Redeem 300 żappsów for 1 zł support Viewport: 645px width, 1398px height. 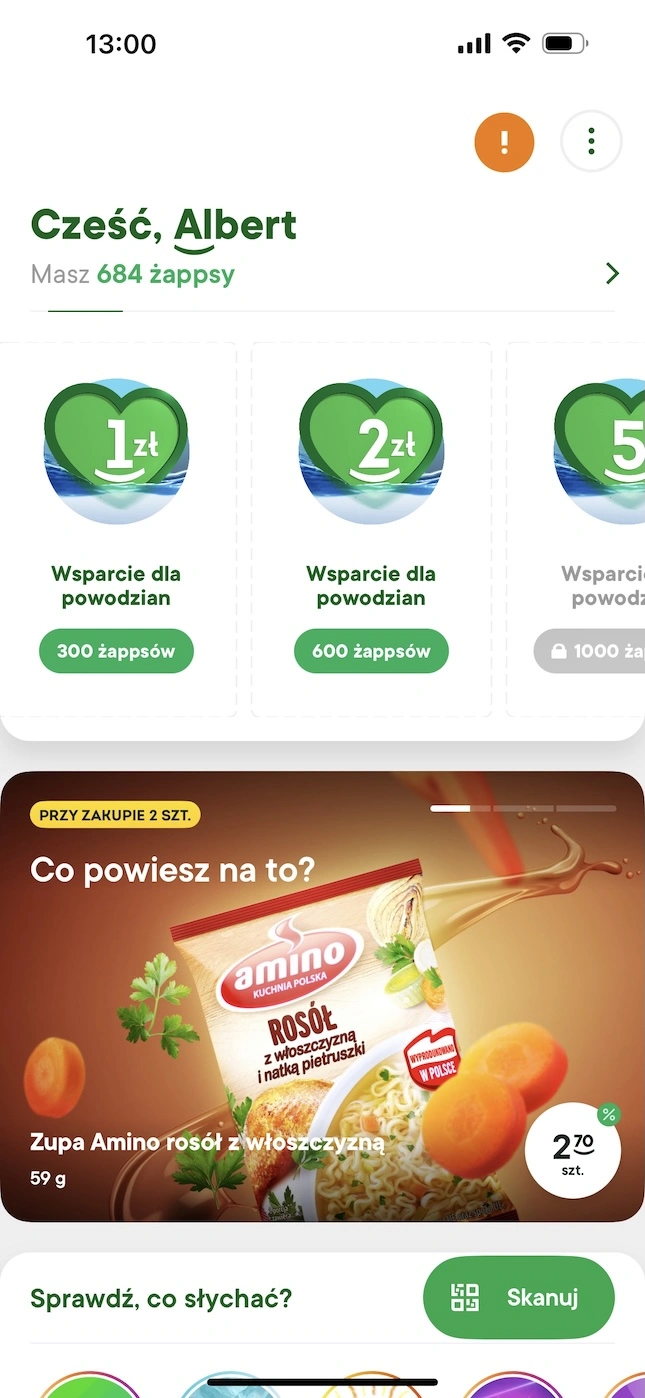pos(116,651)
